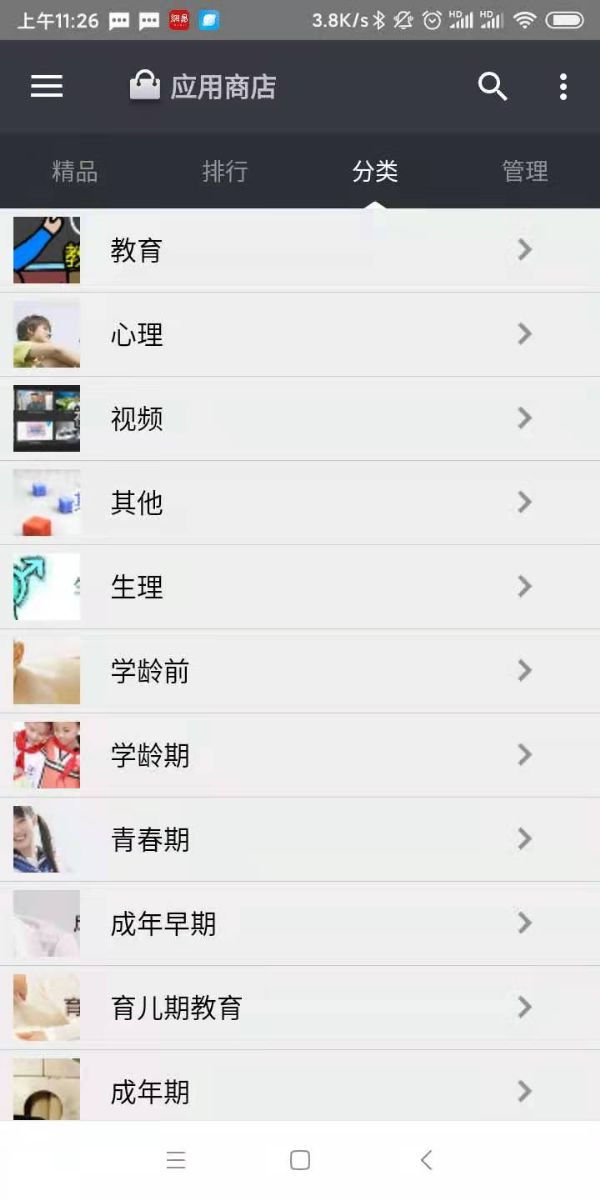
Task: View the 成年早期 category
Action: click(x=300, y=922)
